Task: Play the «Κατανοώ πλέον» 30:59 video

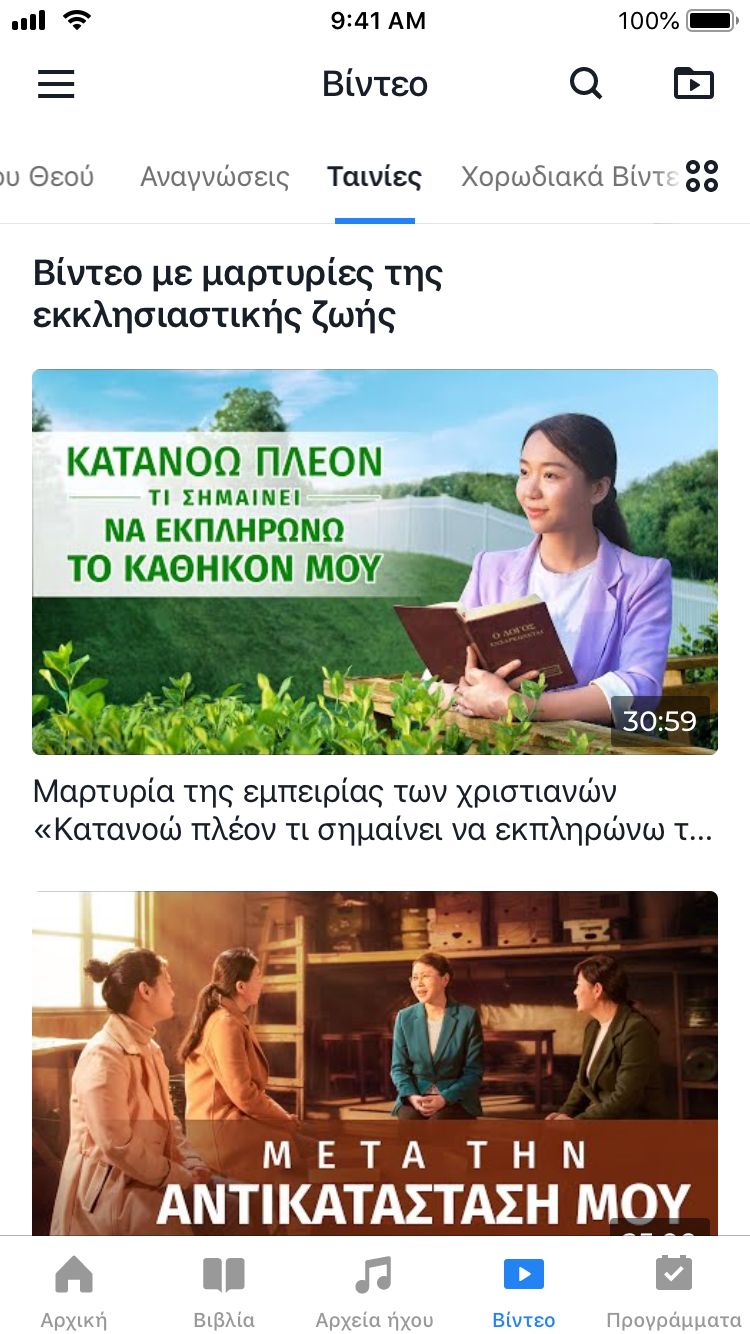Action: point(374,561)
